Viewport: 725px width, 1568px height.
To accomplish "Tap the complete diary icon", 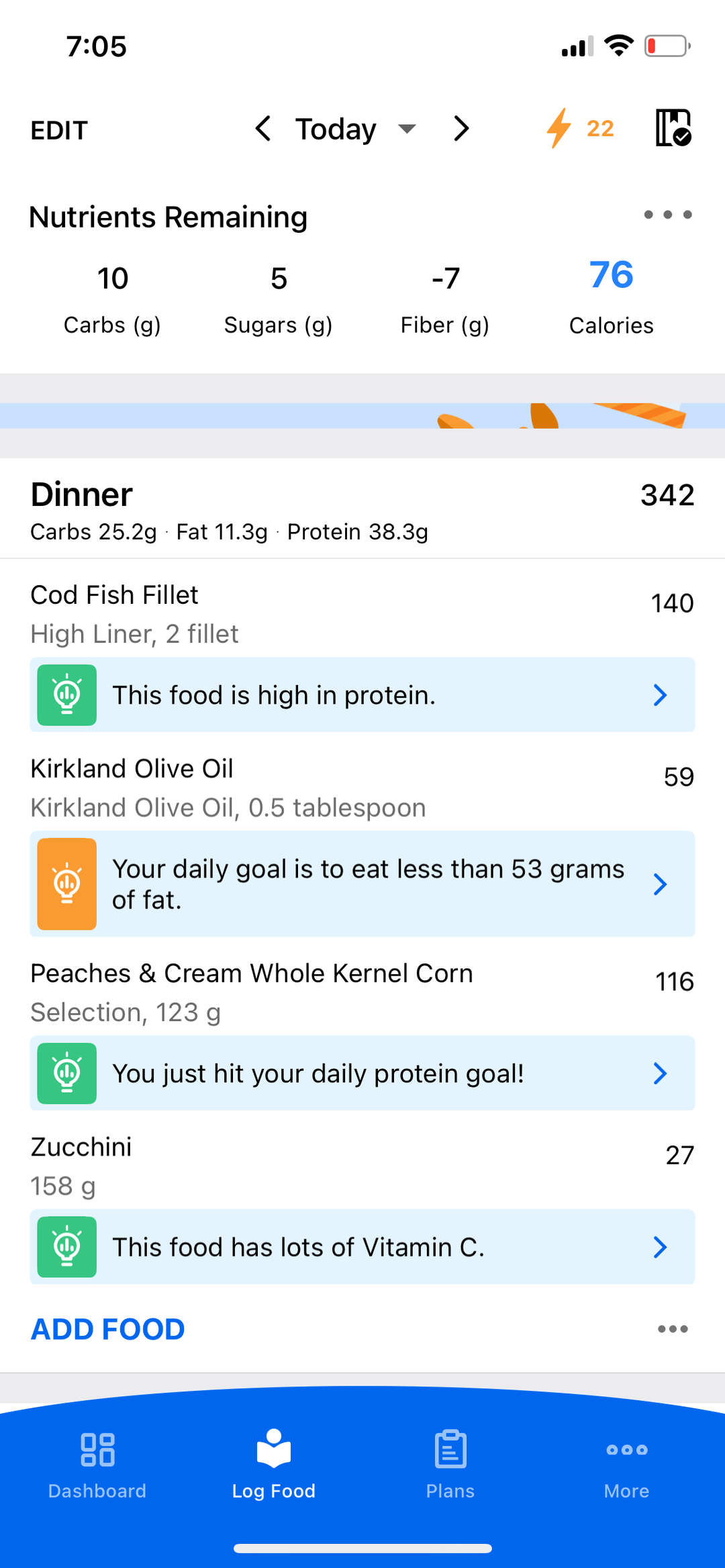I will coord(673,127).
